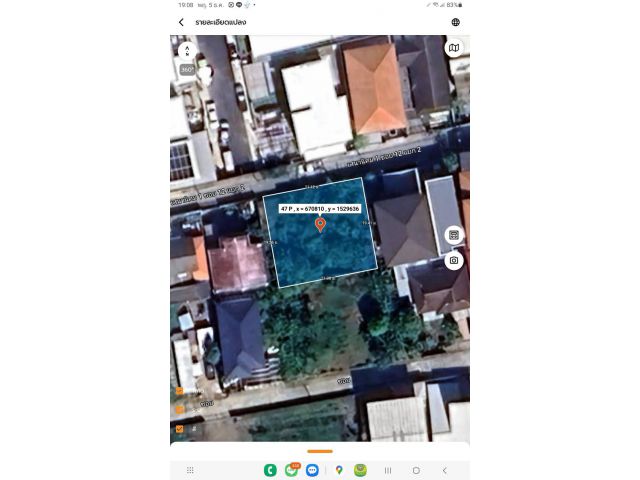Open the LINE app showing a badge

pyautogui.click(x=291, y=470)
